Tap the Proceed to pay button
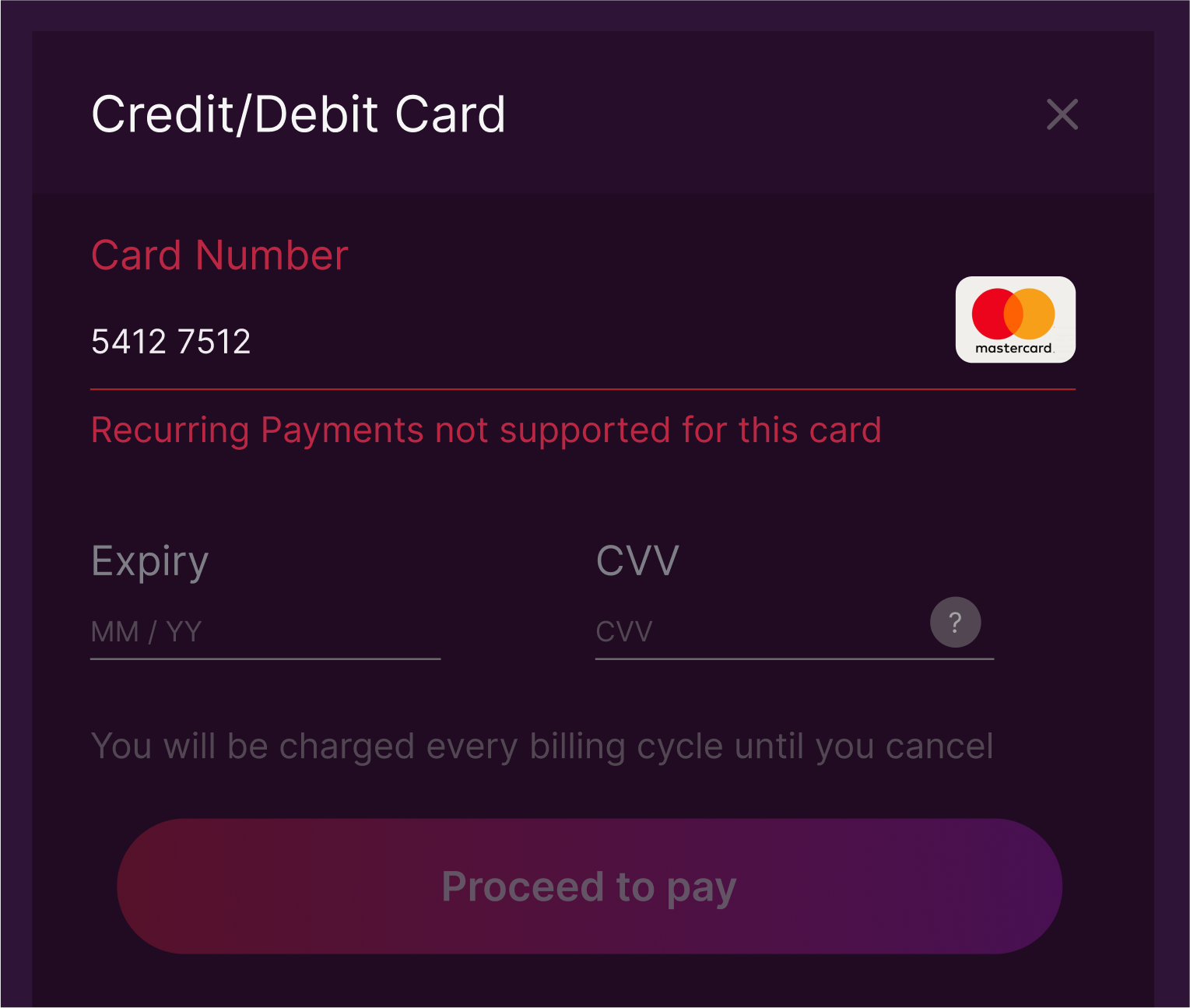This screenshot has width=1190, height=1008. [589, 886]
